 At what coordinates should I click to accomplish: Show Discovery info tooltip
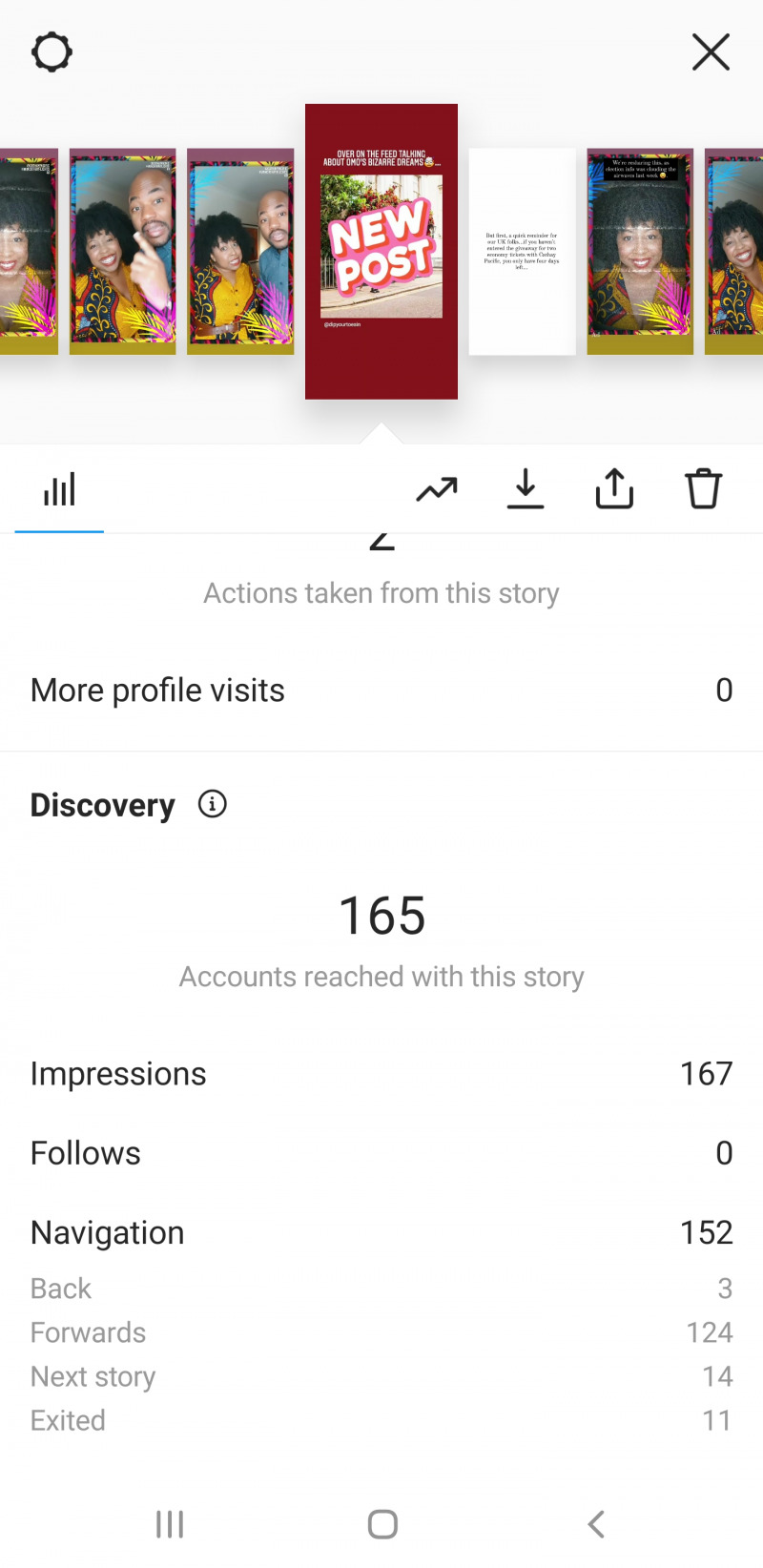pos(212,804)
